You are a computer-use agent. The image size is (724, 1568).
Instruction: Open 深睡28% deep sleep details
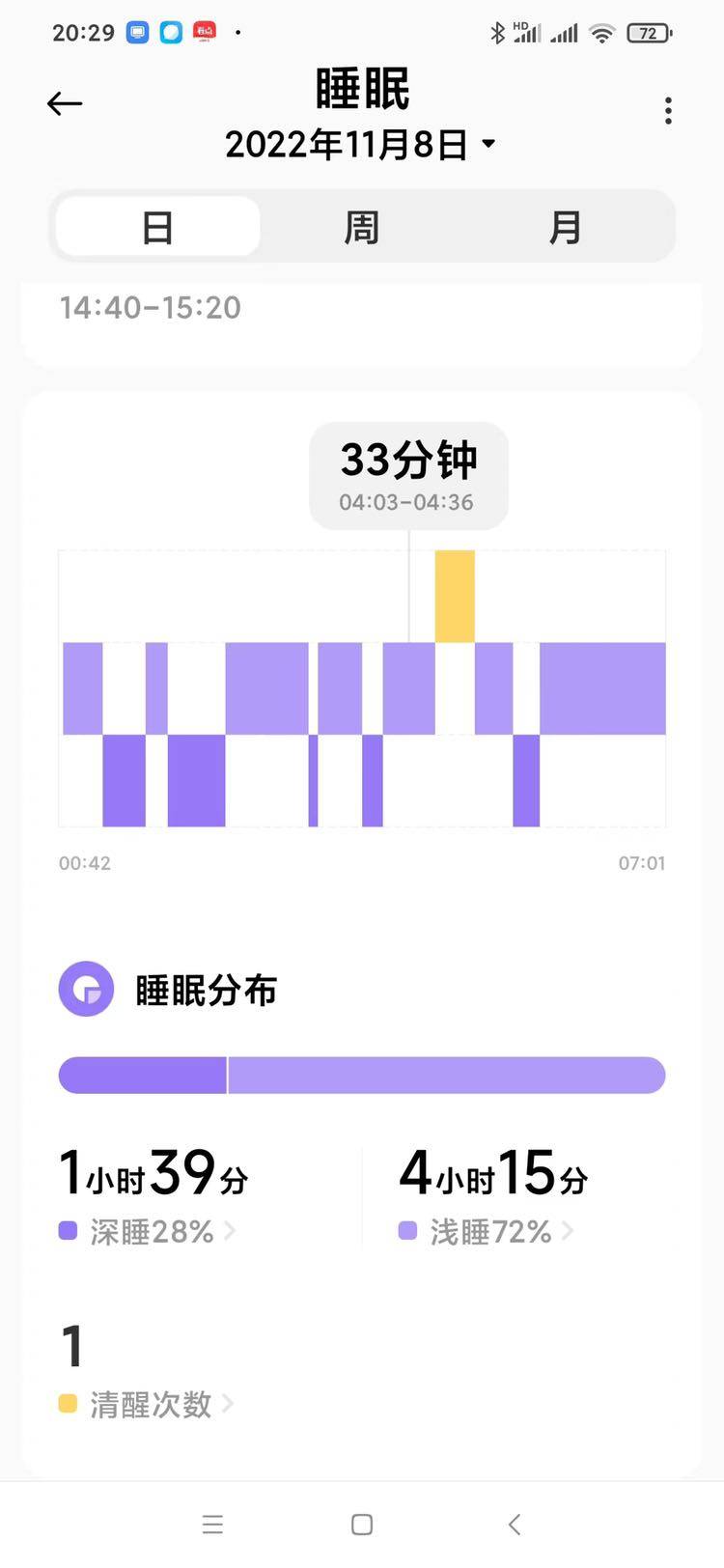pyautogui.click(x=152, y=1232)
